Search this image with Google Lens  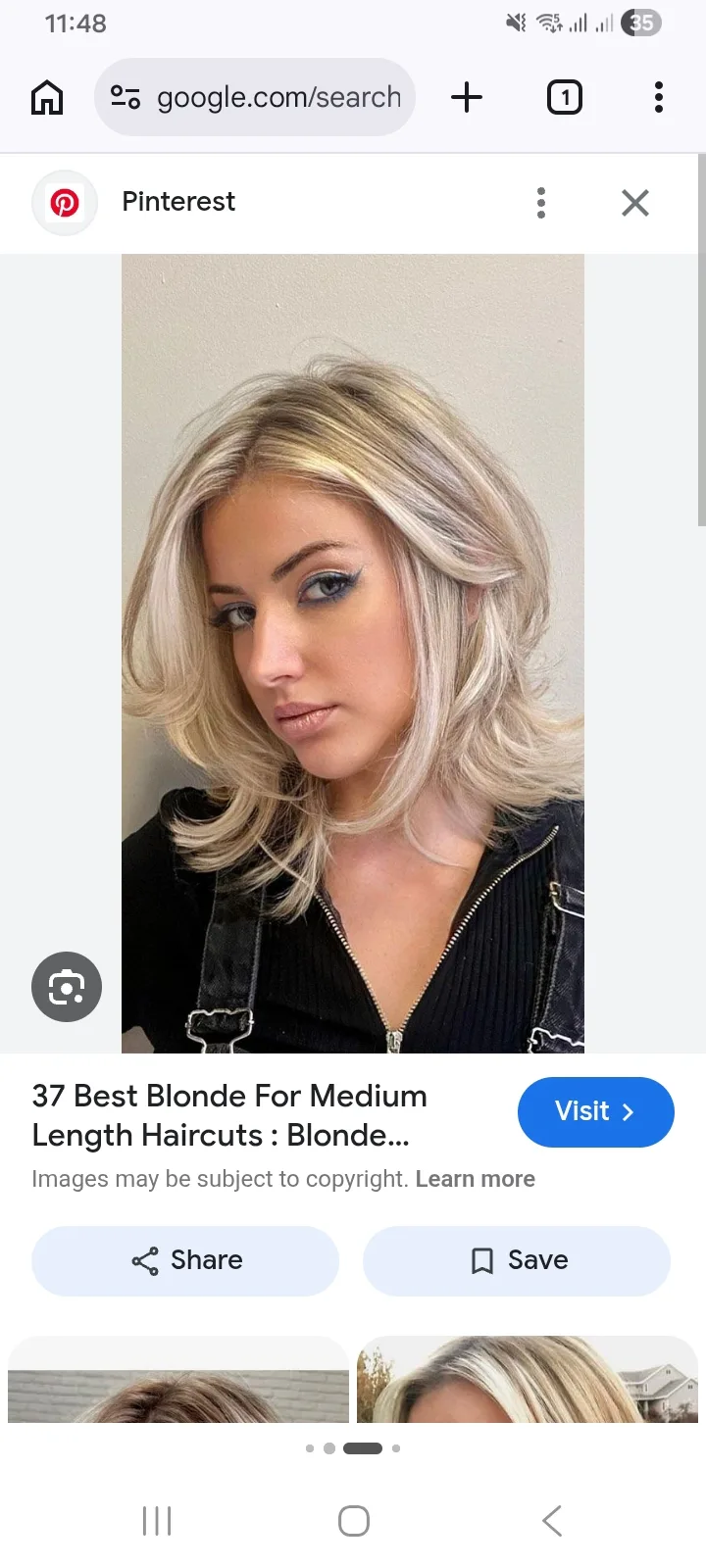pyautogui.click(x=67, y=987)
